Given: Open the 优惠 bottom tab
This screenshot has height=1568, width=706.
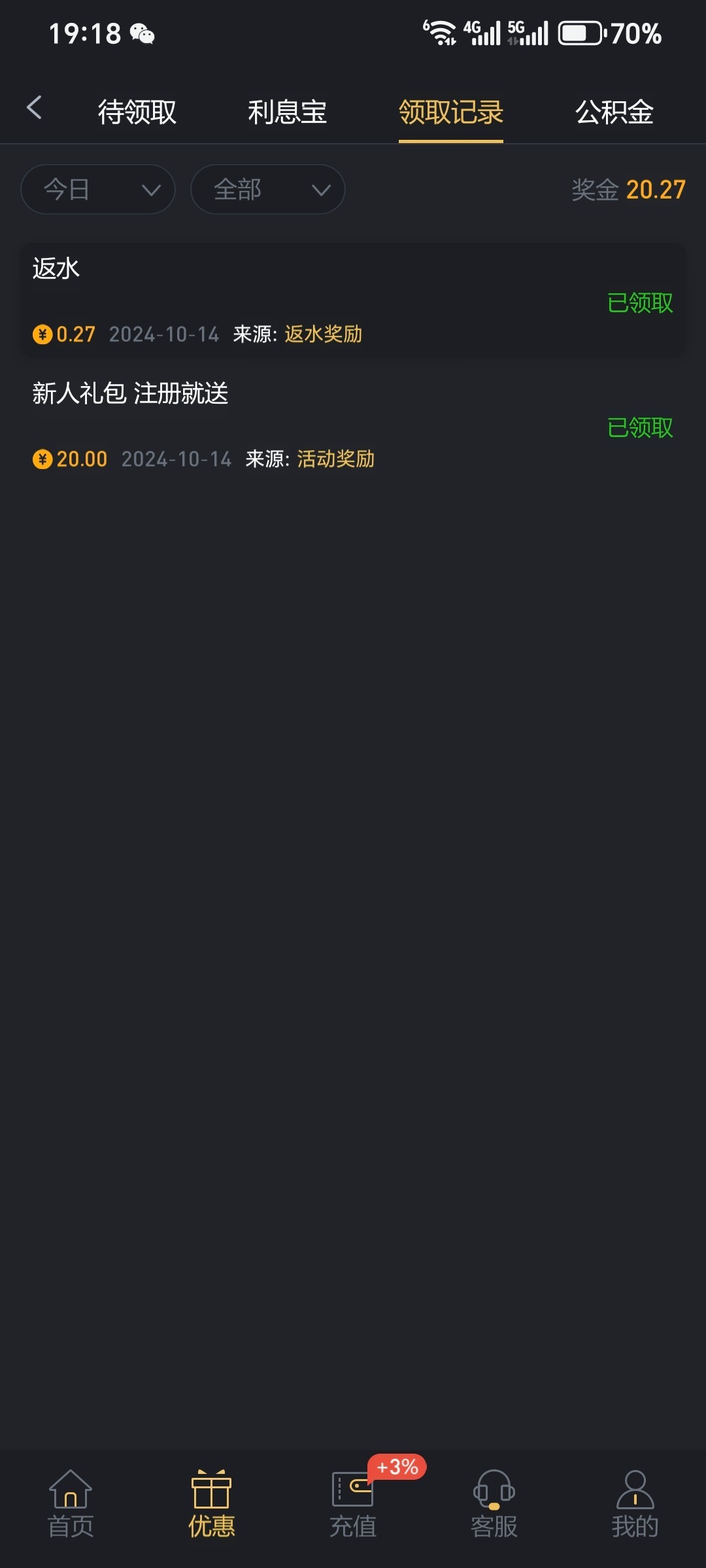Looking at the screenshot, I should click(211, 1504).
